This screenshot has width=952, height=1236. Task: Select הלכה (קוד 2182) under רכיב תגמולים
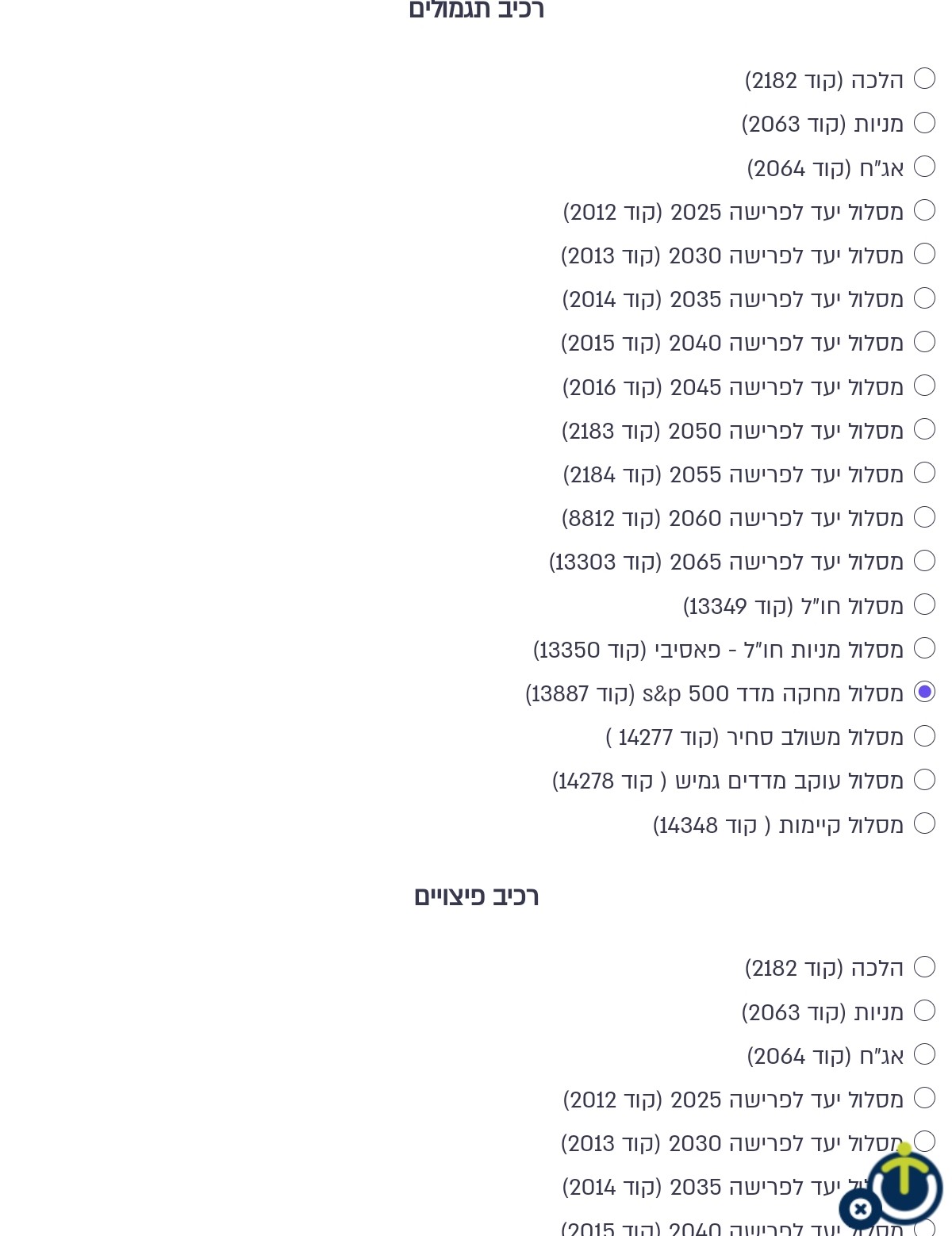coord(924,79)
